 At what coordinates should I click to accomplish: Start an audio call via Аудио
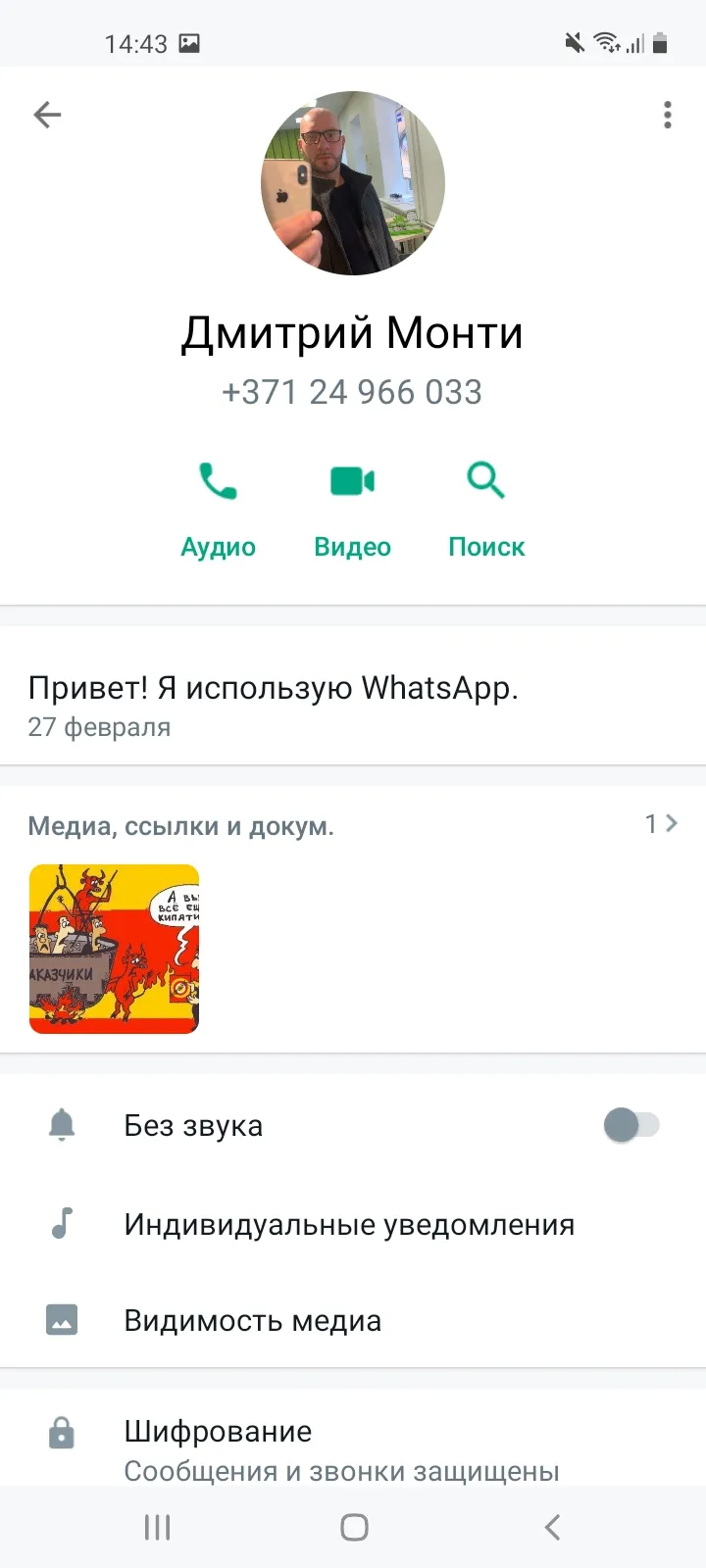tap(218, 510)
